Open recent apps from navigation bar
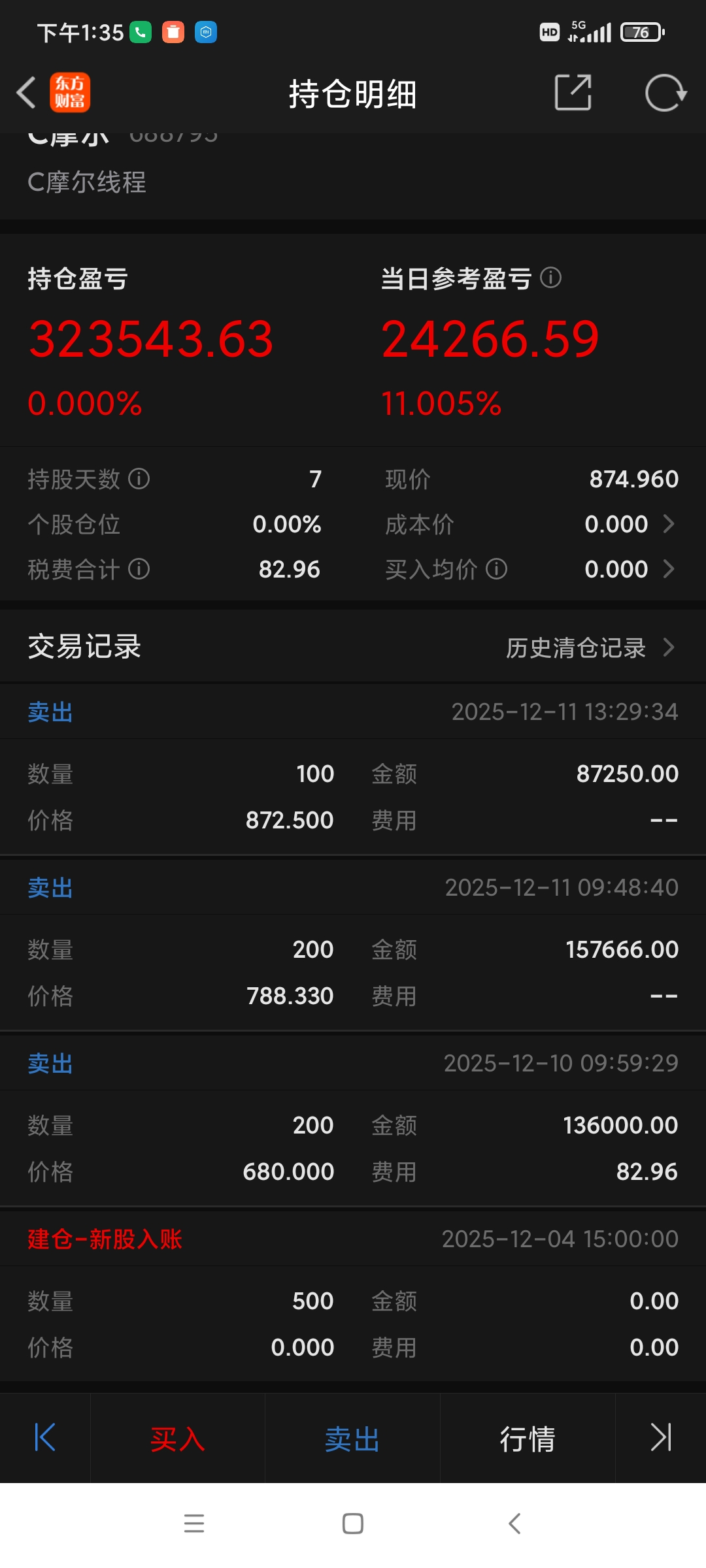706x1568 pixels. tap(194, 1524)
